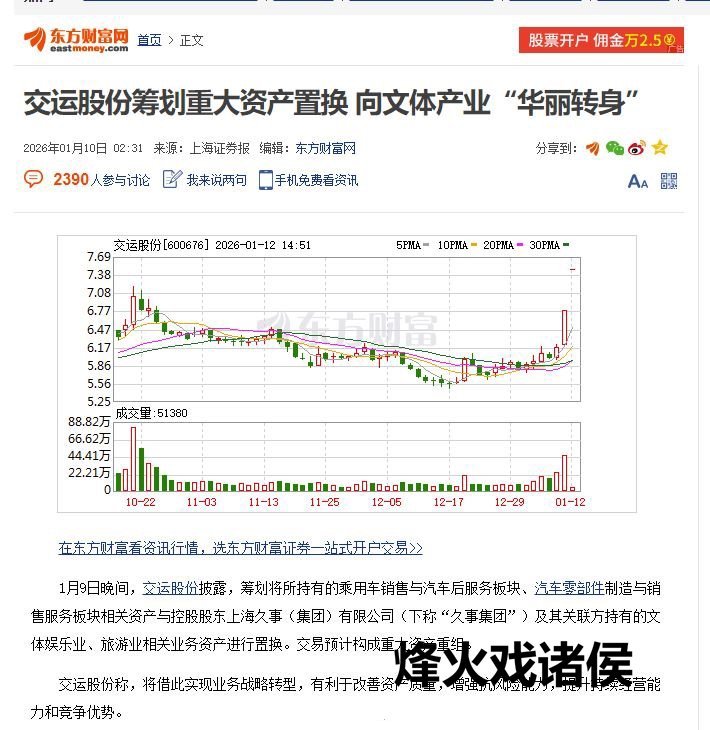Open the 股票开户 佣金万2.5 banner
Screen dimensions: 710x730
tap(600, 40)
